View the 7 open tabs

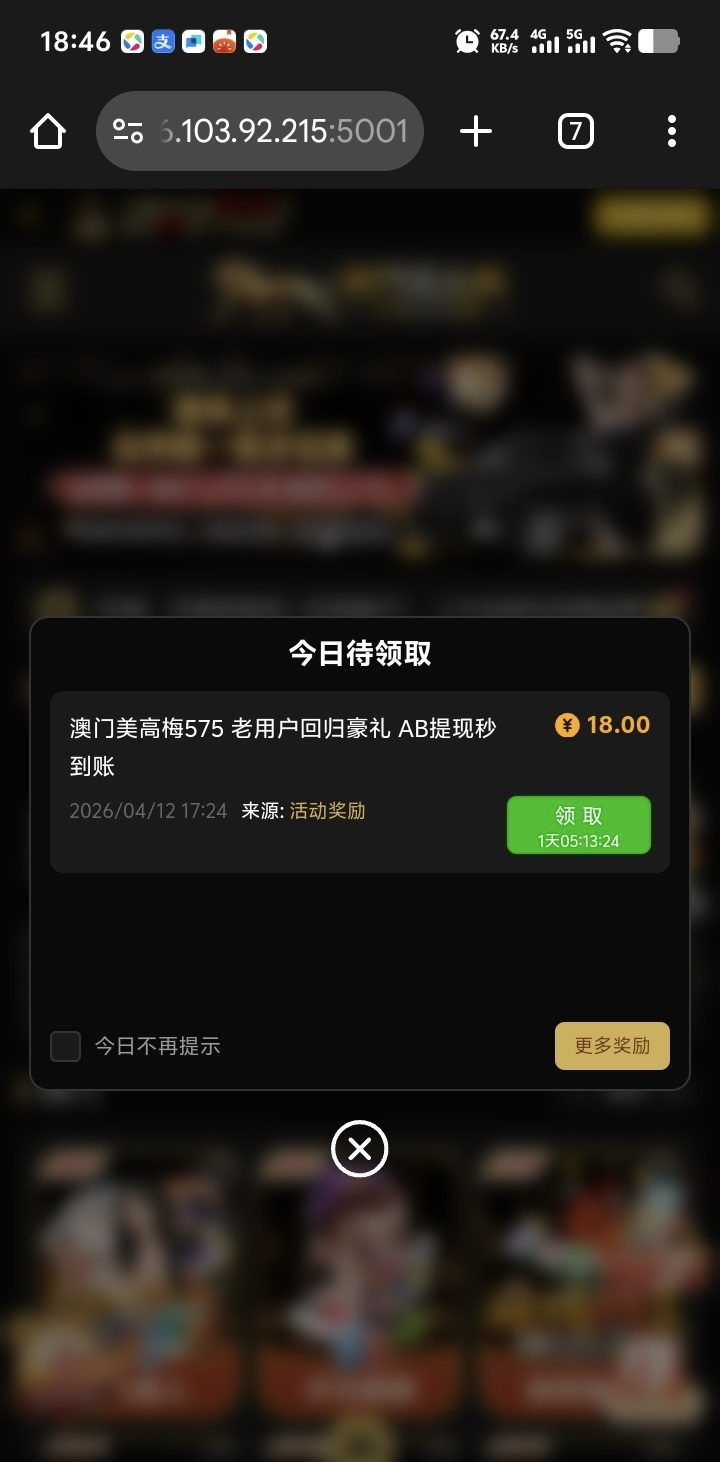coord(575,131)
